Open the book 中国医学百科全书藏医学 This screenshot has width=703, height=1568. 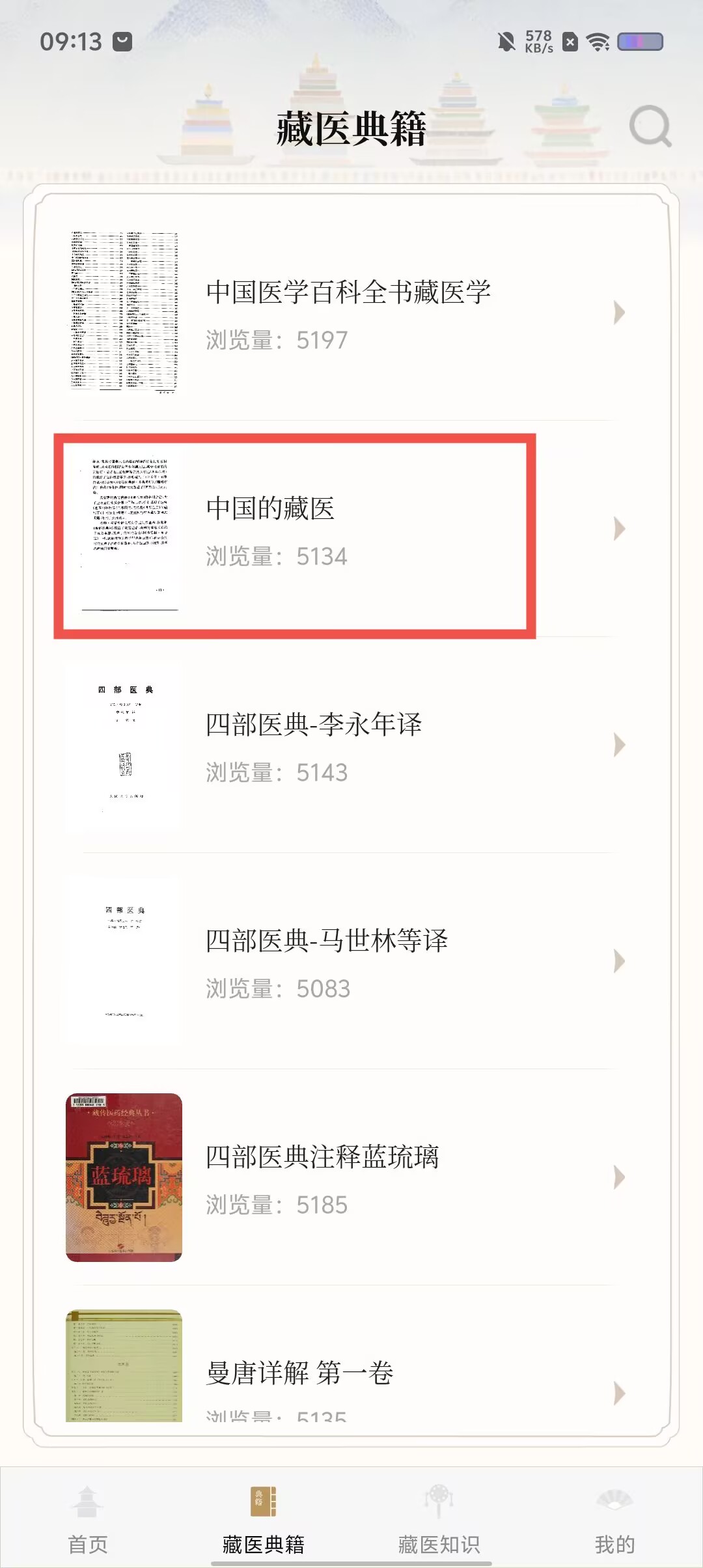(x=348, y=313)
